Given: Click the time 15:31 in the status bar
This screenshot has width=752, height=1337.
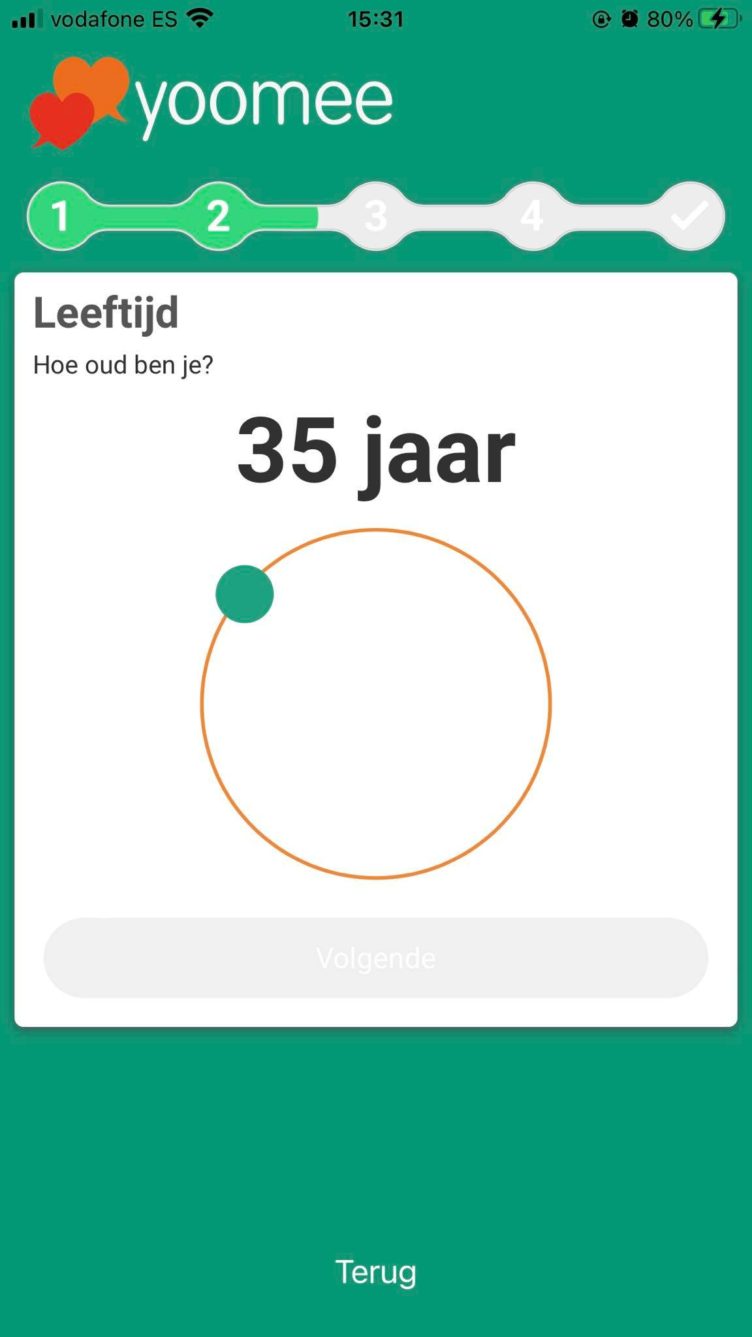Looking at the screenshot, I should coord(375,17).
